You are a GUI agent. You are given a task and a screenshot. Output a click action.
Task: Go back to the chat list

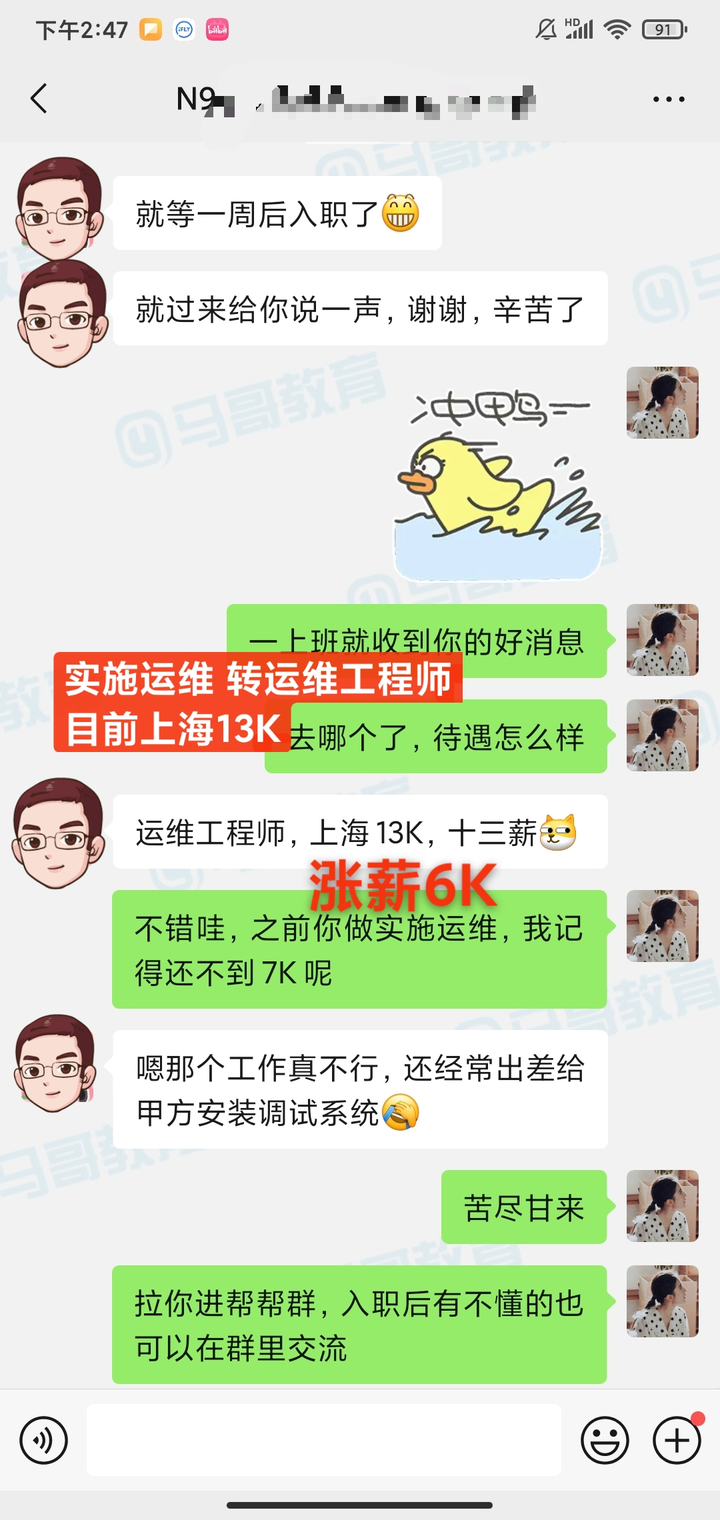tap(39, 99)
